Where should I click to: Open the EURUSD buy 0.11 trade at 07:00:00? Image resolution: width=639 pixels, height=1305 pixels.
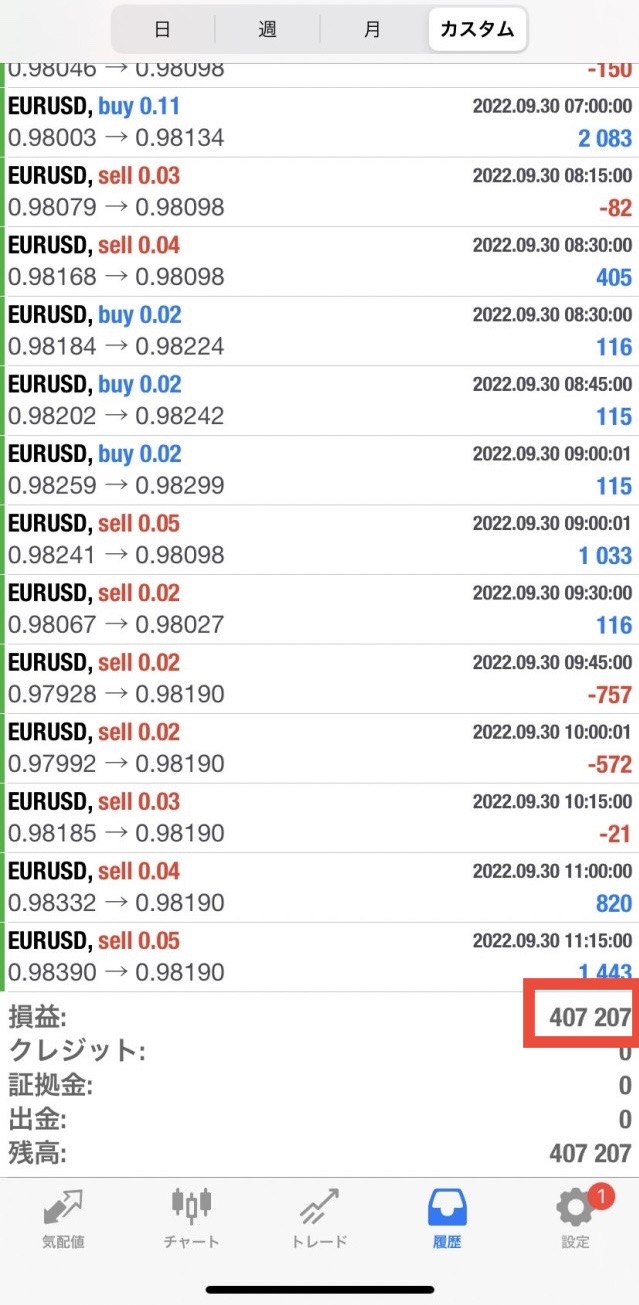tap(319, 122)
